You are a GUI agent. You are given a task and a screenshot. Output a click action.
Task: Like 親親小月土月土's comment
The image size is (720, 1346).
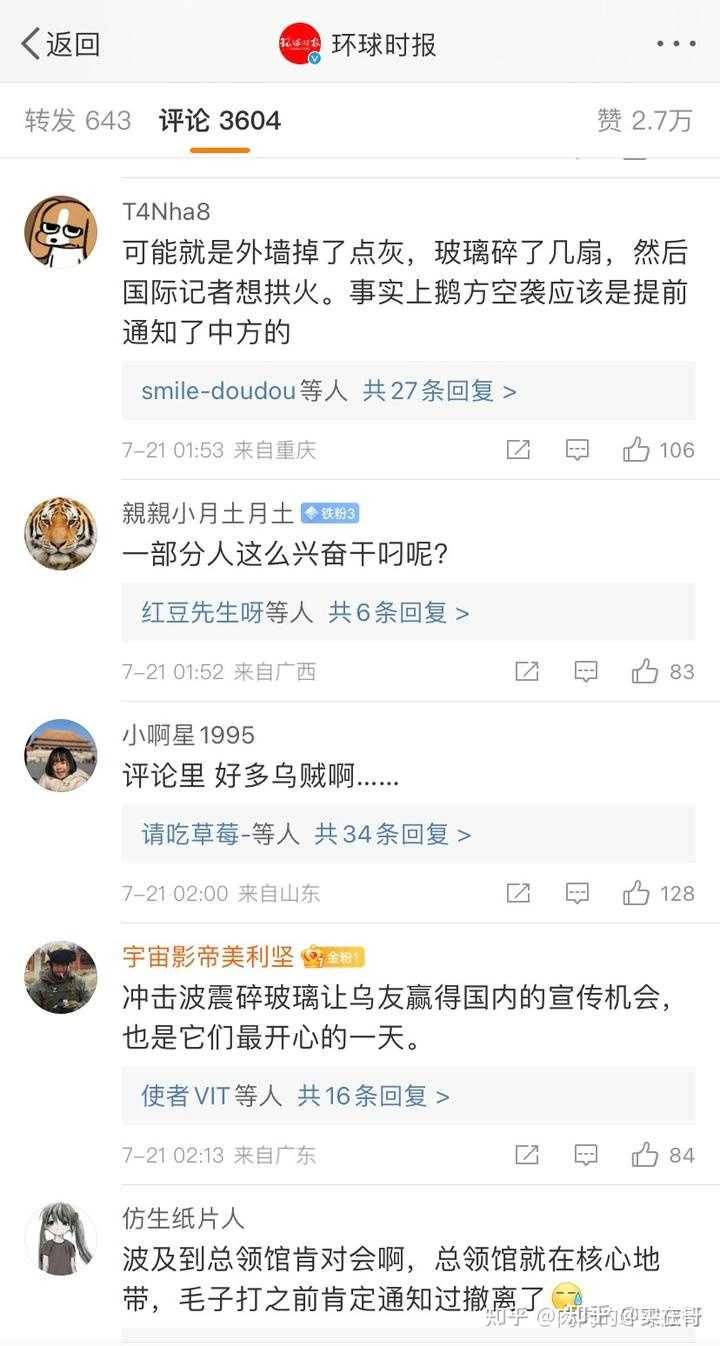662,672
